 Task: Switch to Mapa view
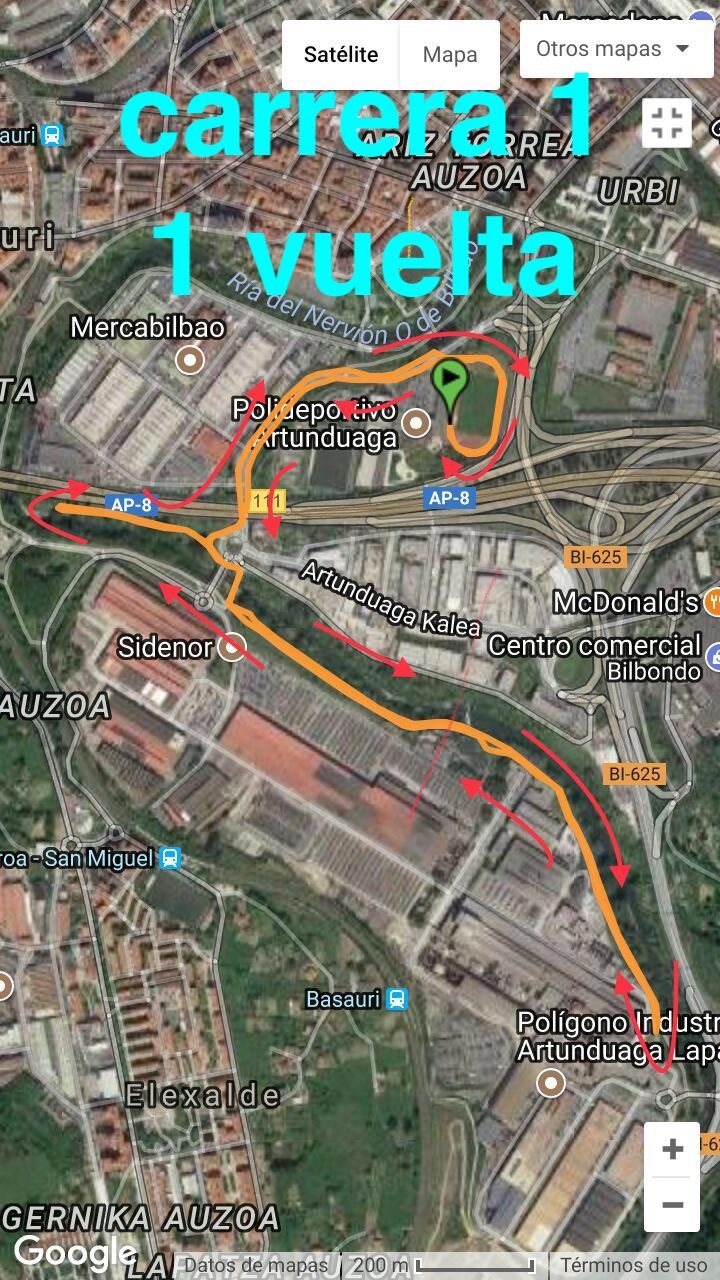click(450, 55)
